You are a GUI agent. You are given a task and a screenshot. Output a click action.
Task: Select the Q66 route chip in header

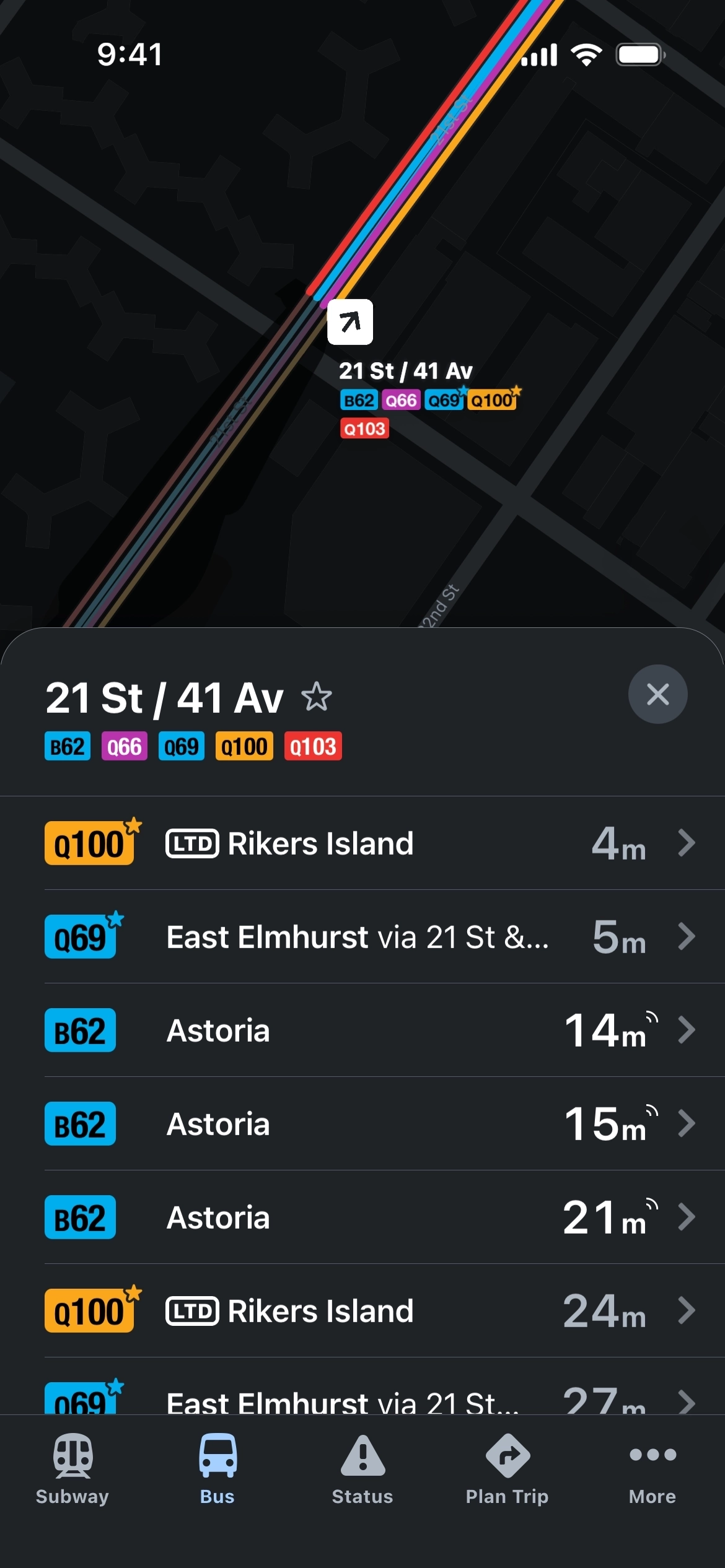(124, 746)
